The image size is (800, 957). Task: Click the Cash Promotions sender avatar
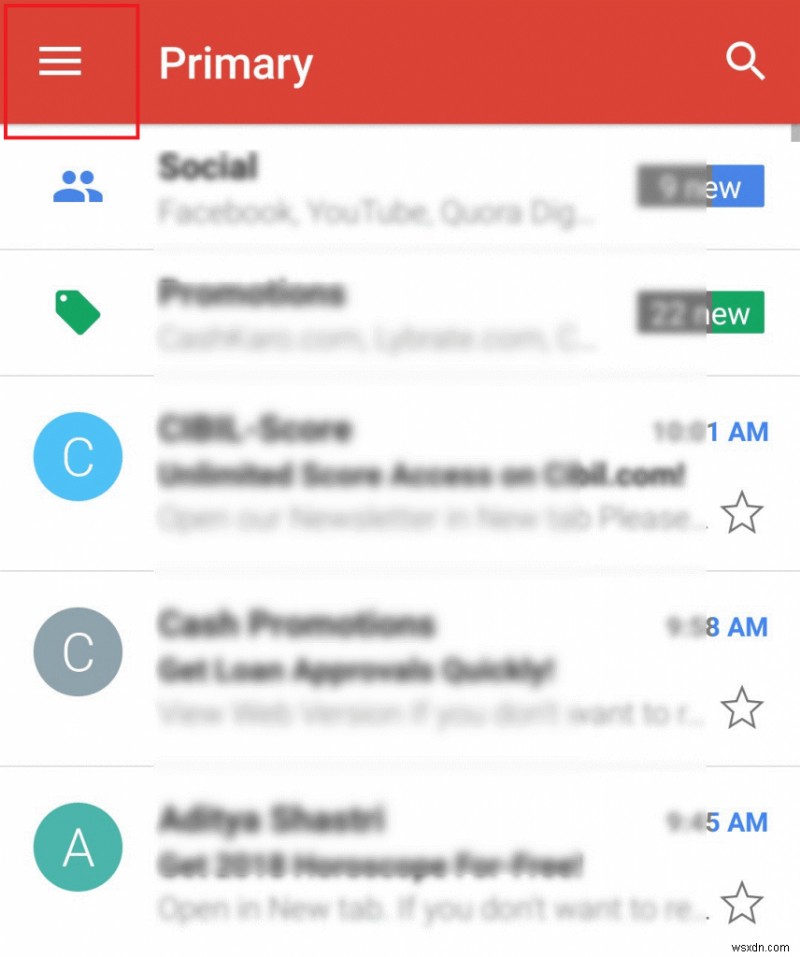78,651
